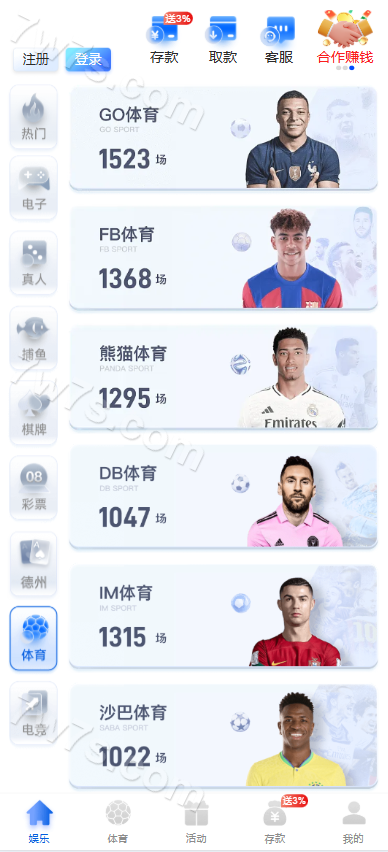
Task: Select the 捕鱼 category
Action: [34, 338]
